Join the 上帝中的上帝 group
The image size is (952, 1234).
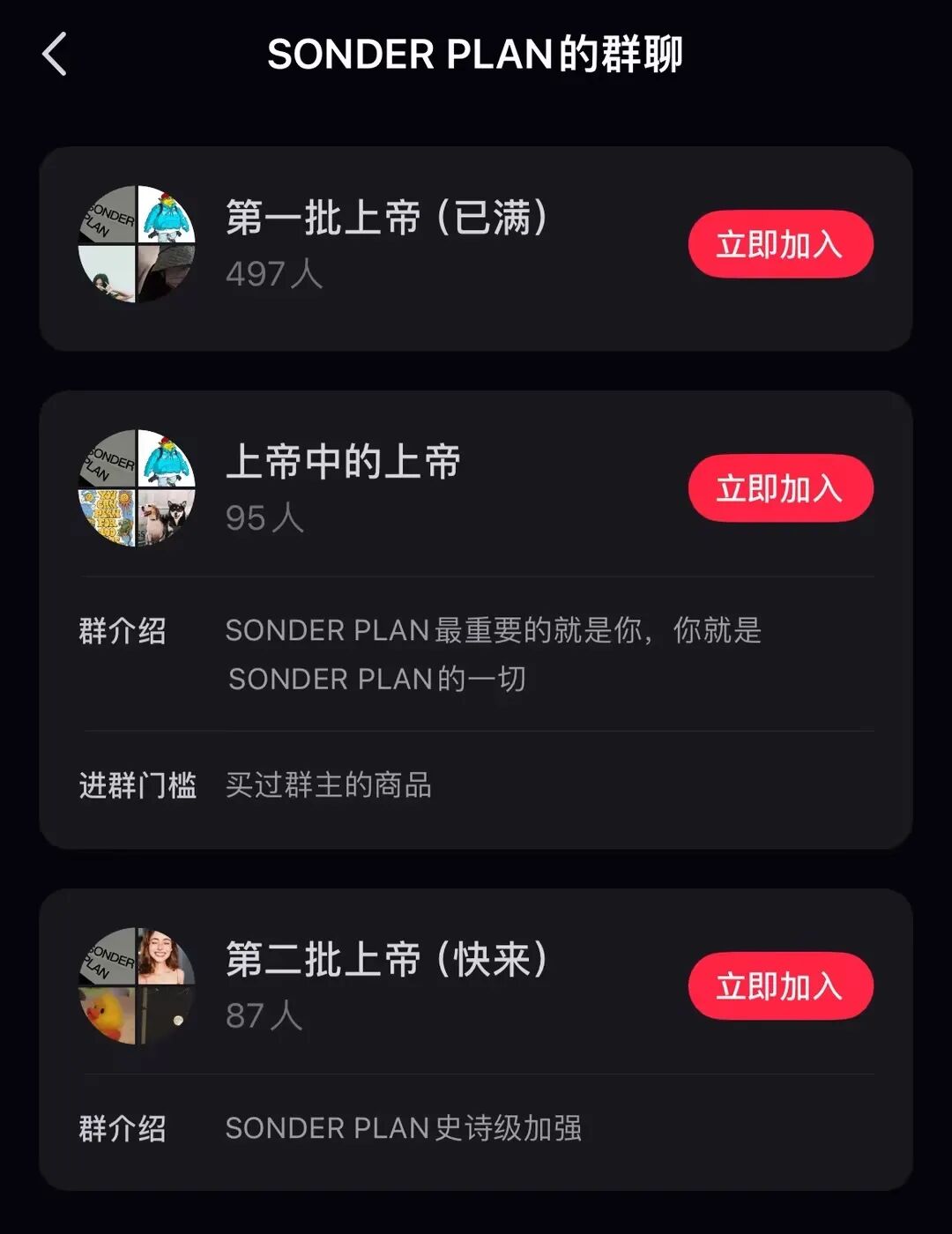coord(780,488)
